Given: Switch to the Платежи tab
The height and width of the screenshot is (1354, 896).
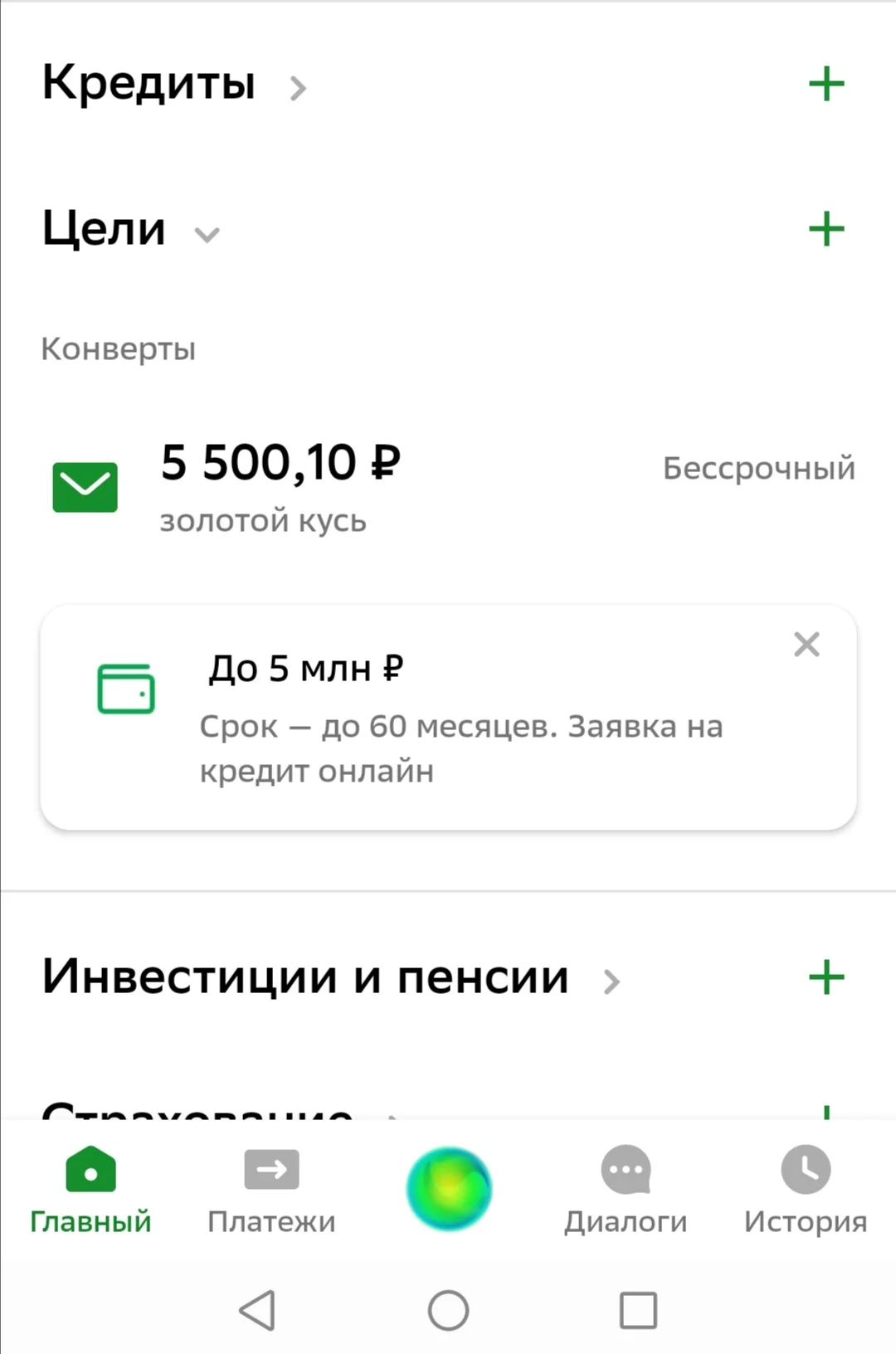Looking at the screenshot, I should pos(271,1188).
